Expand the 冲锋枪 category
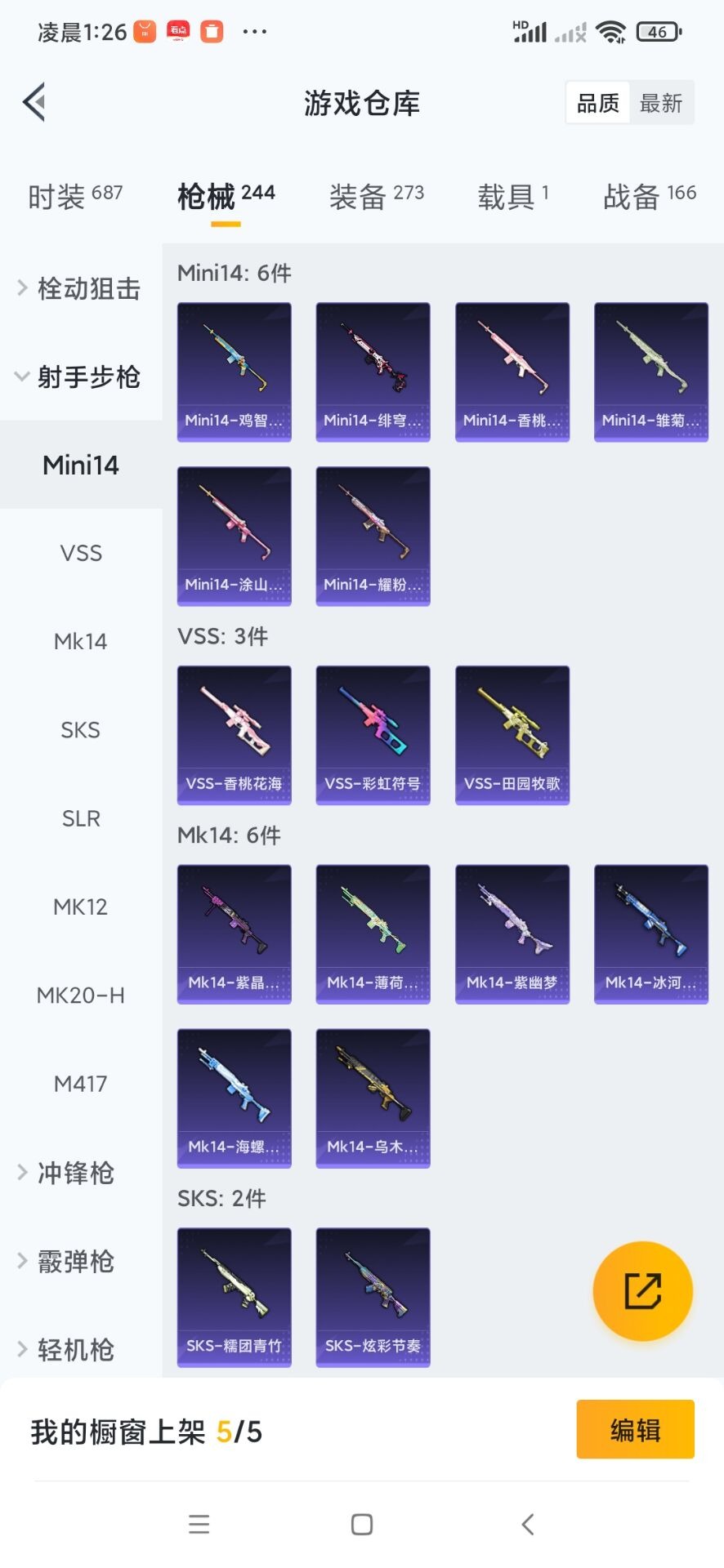The width and height of the screenshot is (724, 1568). [75, 1173]
